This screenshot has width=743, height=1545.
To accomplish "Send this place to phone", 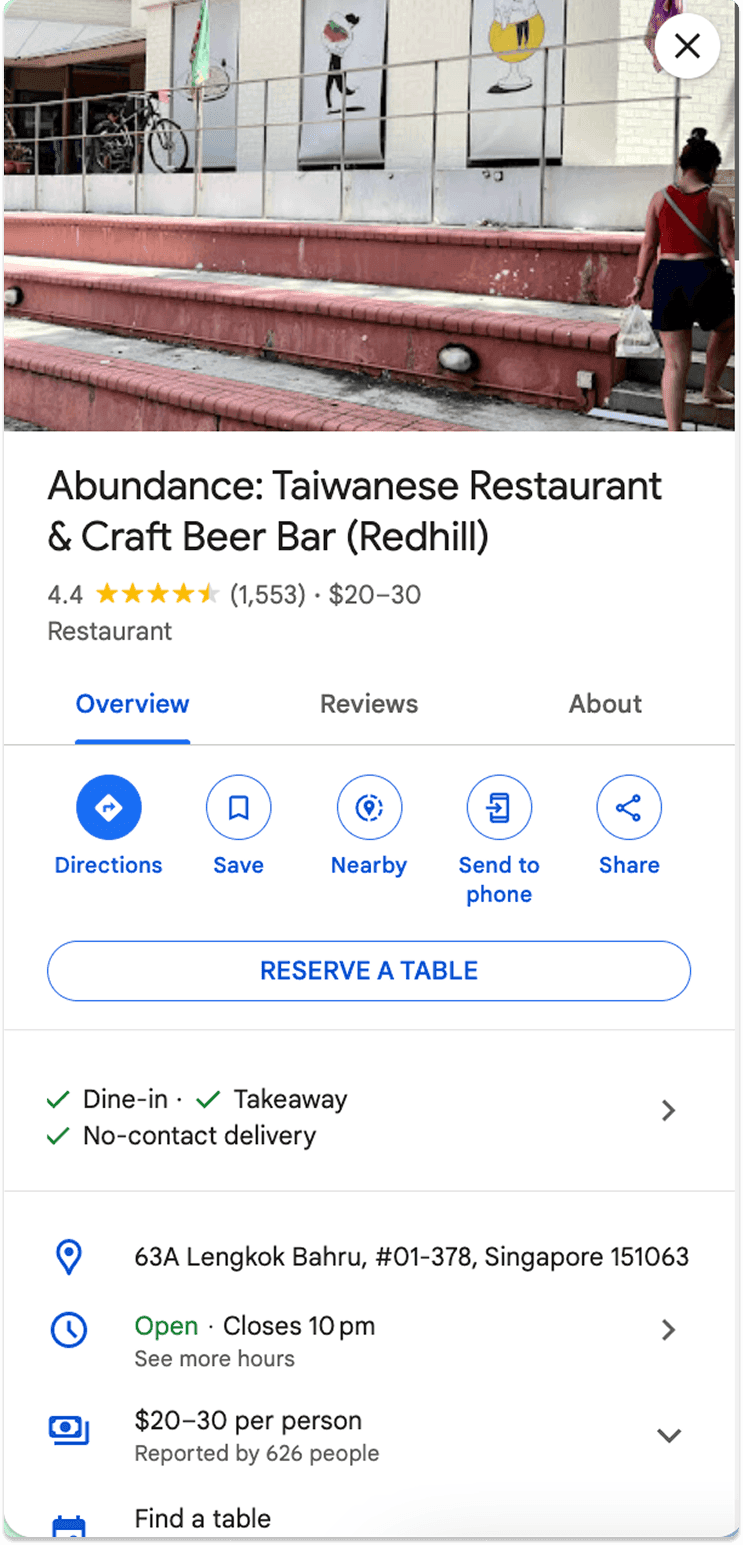I will click(499, 807).
